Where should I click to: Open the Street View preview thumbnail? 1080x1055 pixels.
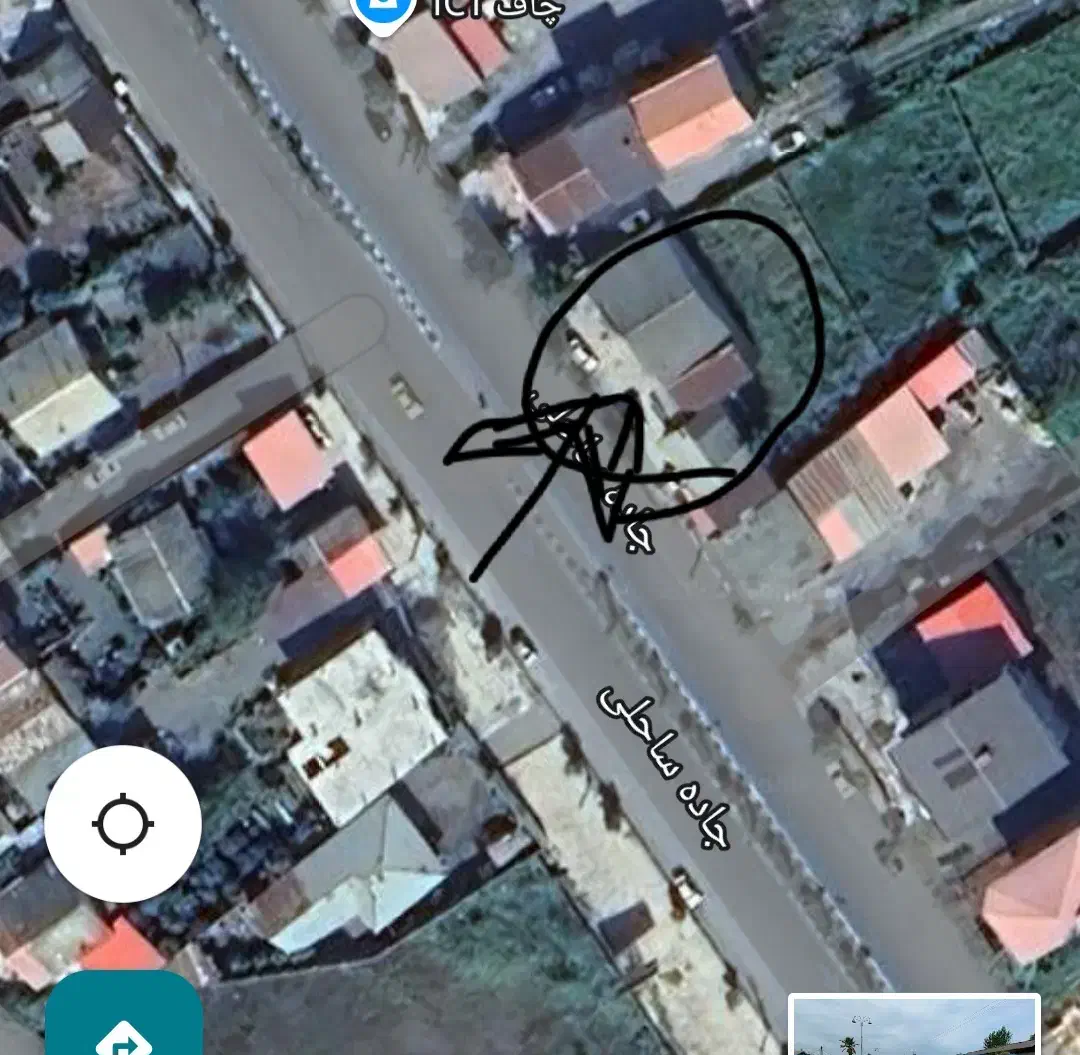coord(914,1026)
